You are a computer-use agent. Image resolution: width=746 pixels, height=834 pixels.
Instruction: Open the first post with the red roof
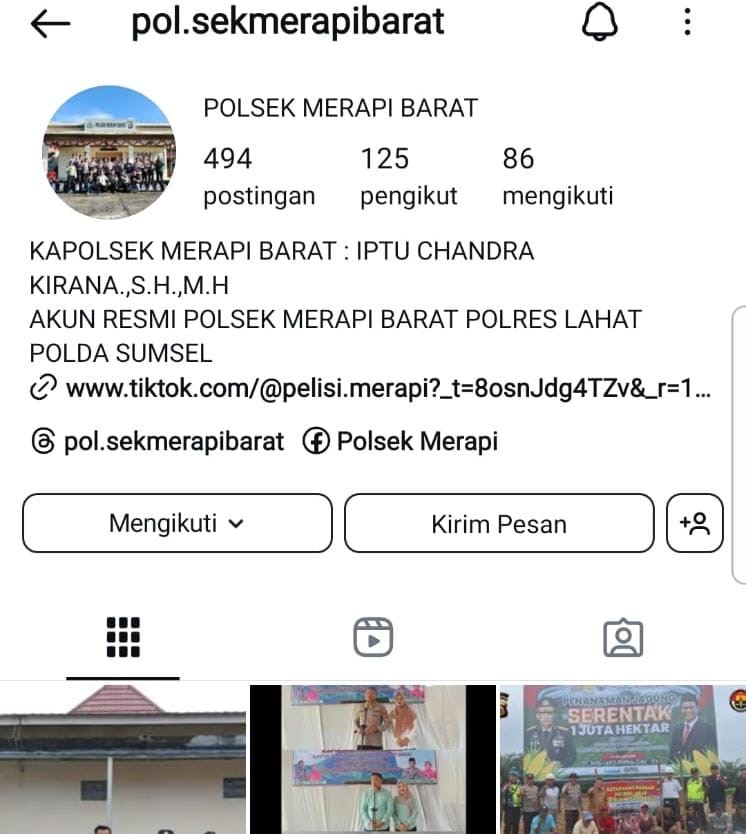[x=122, y=758]
